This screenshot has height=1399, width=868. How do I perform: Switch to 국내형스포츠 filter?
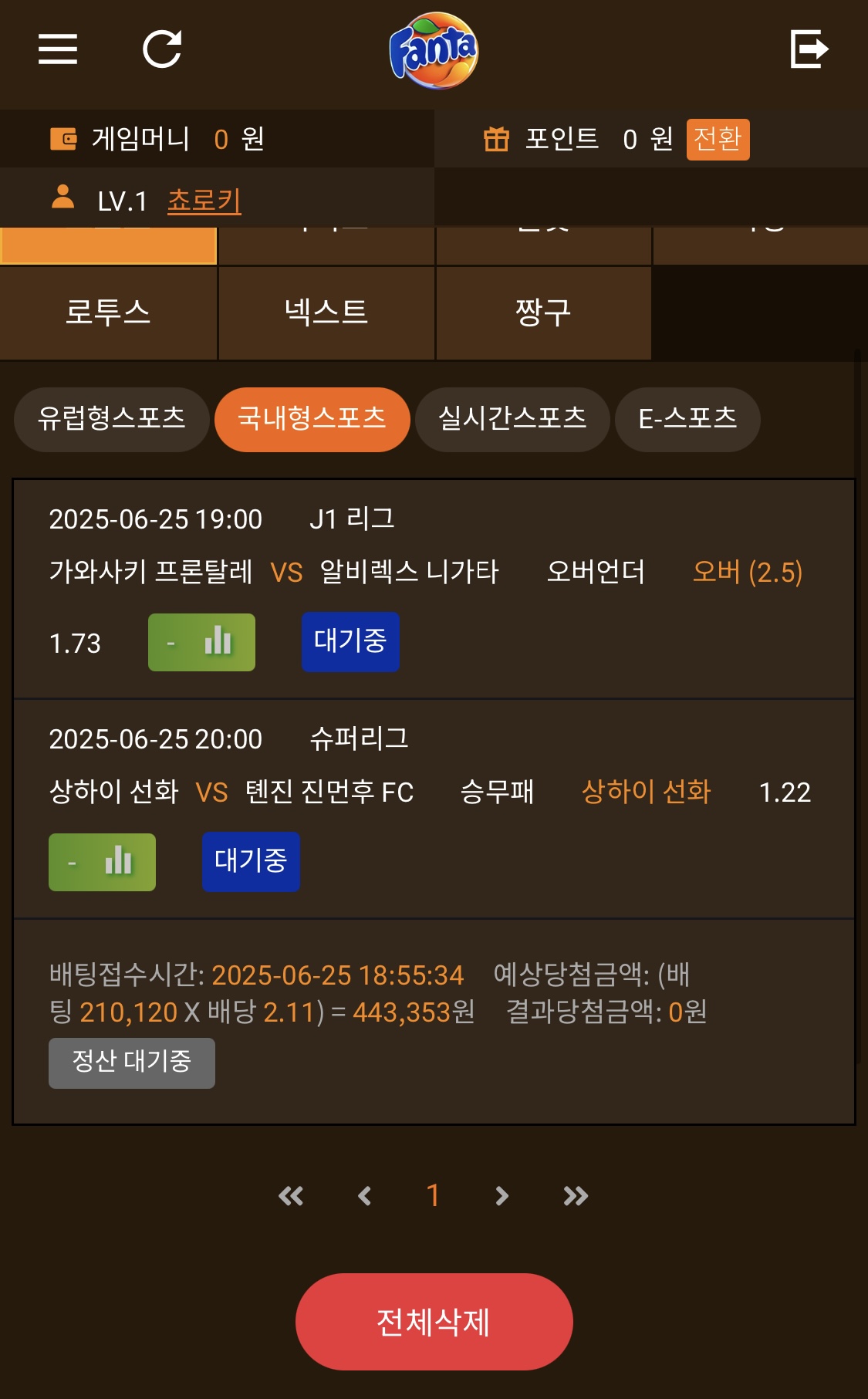coord(312,419)
